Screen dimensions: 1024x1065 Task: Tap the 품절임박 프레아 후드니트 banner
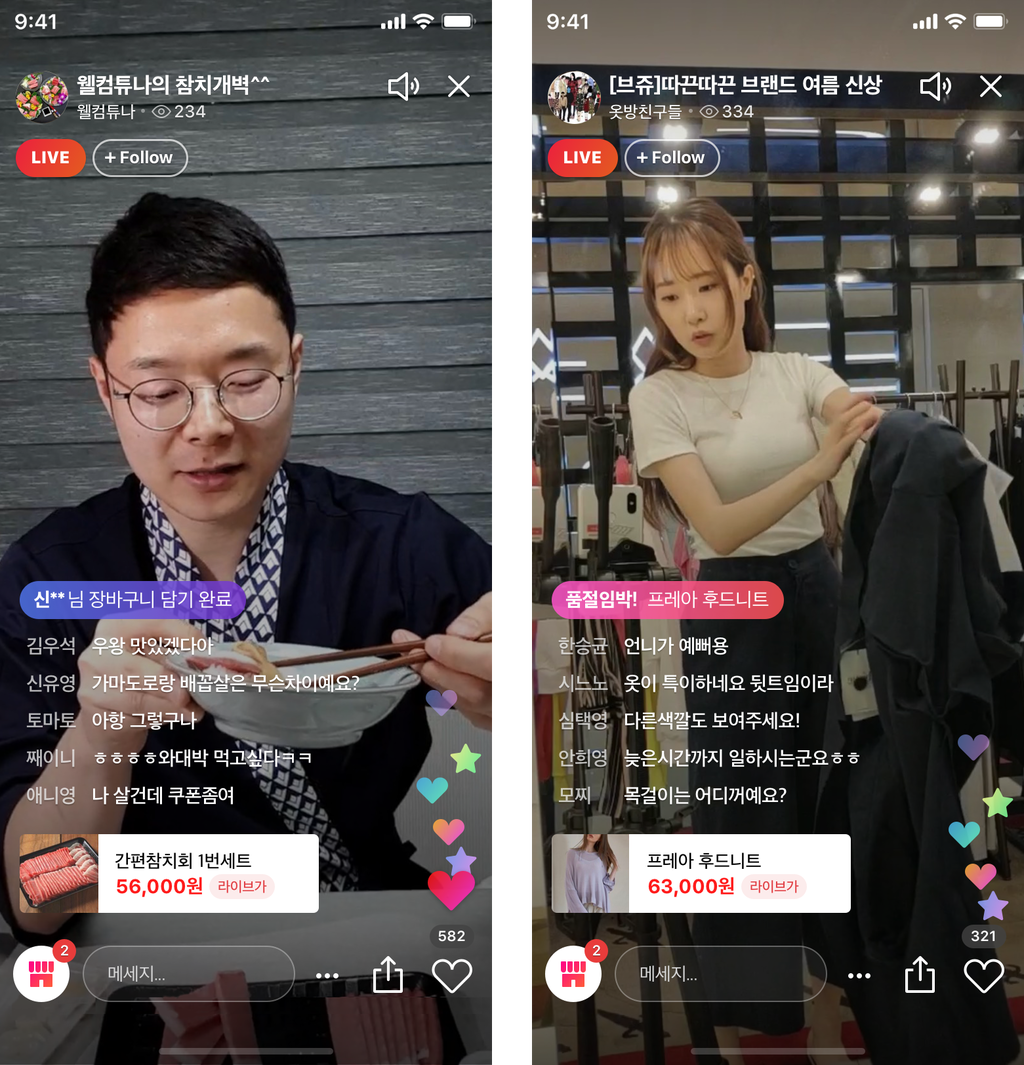pyautogui.click(x=667, y=600)
